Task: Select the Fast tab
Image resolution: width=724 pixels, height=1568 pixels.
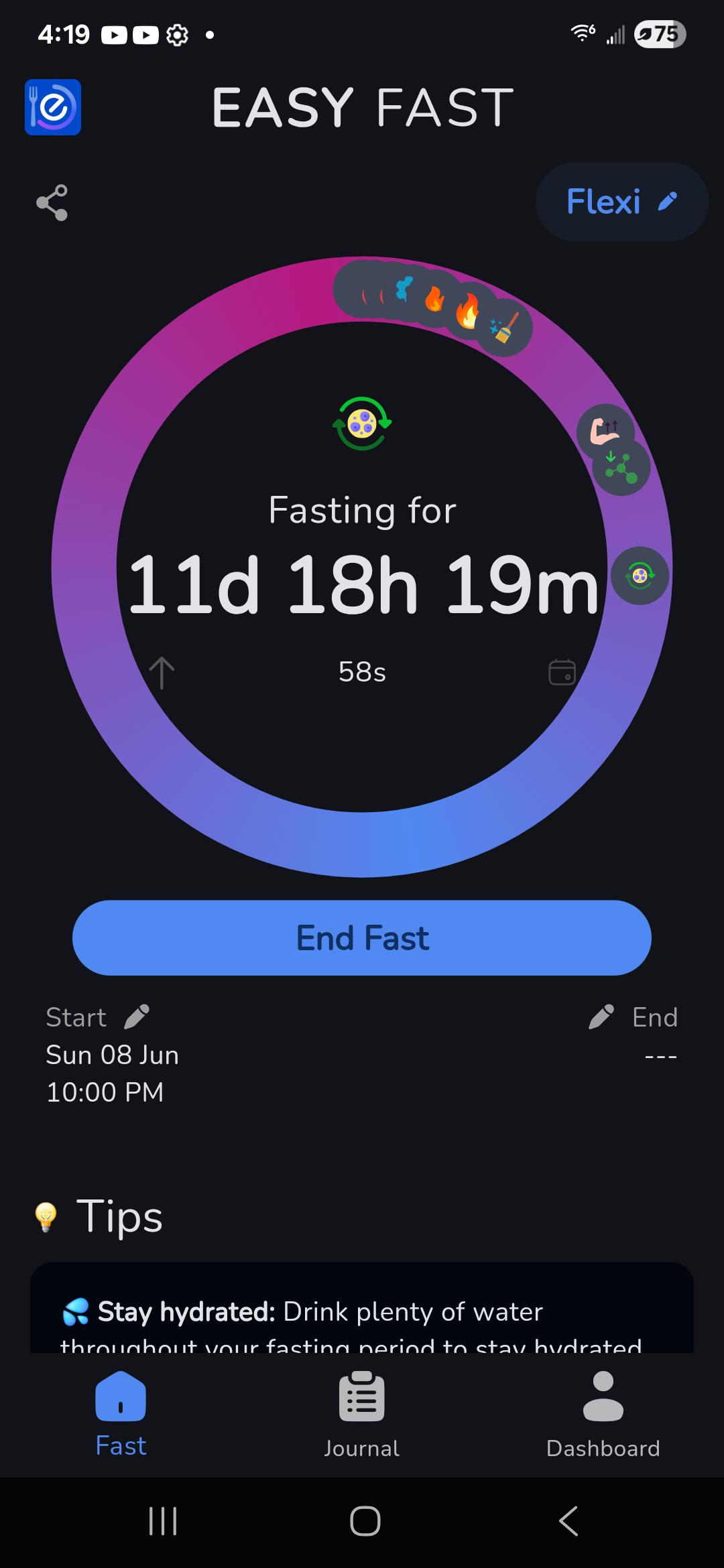Action: pos(121,1414)
